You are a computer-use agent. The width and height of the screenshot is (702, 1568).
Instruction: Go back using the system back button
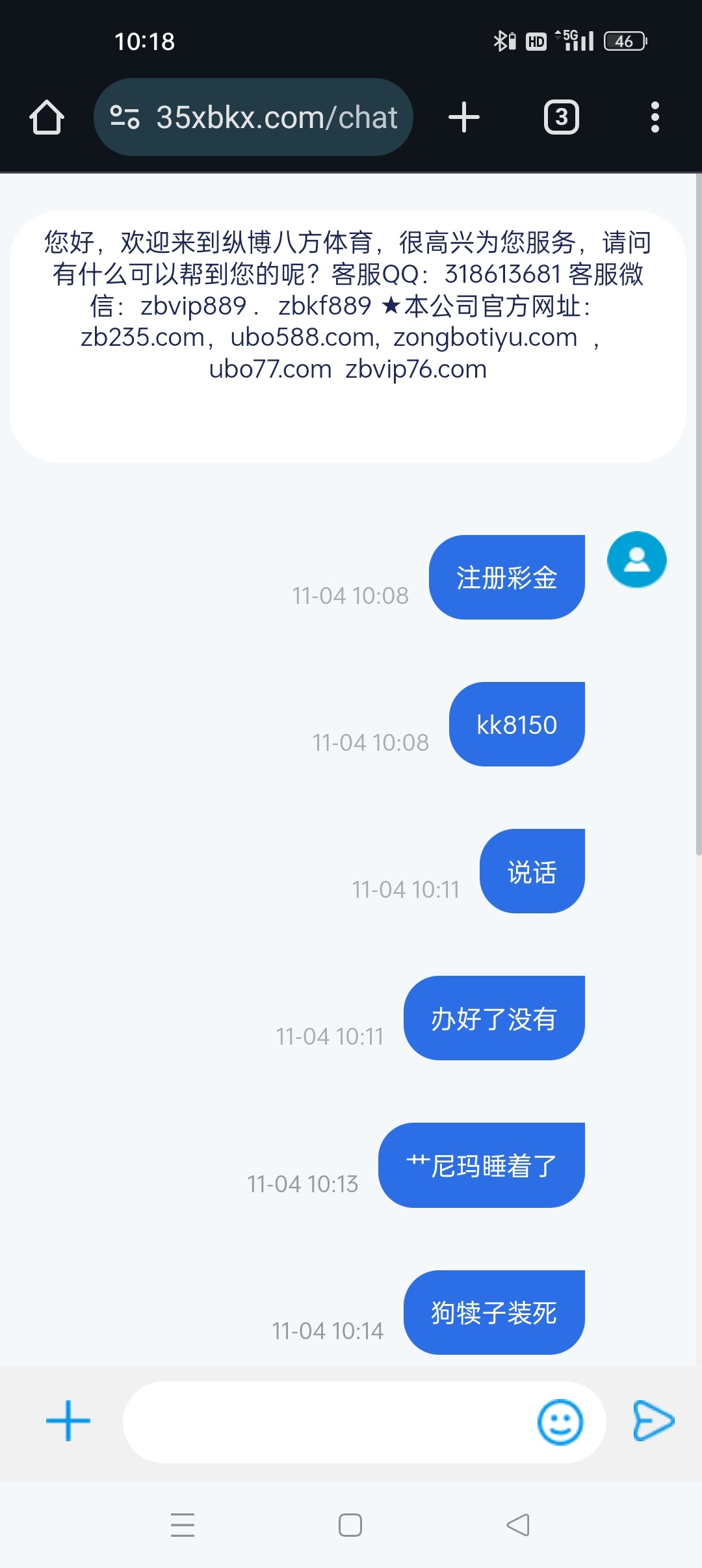518,1524
